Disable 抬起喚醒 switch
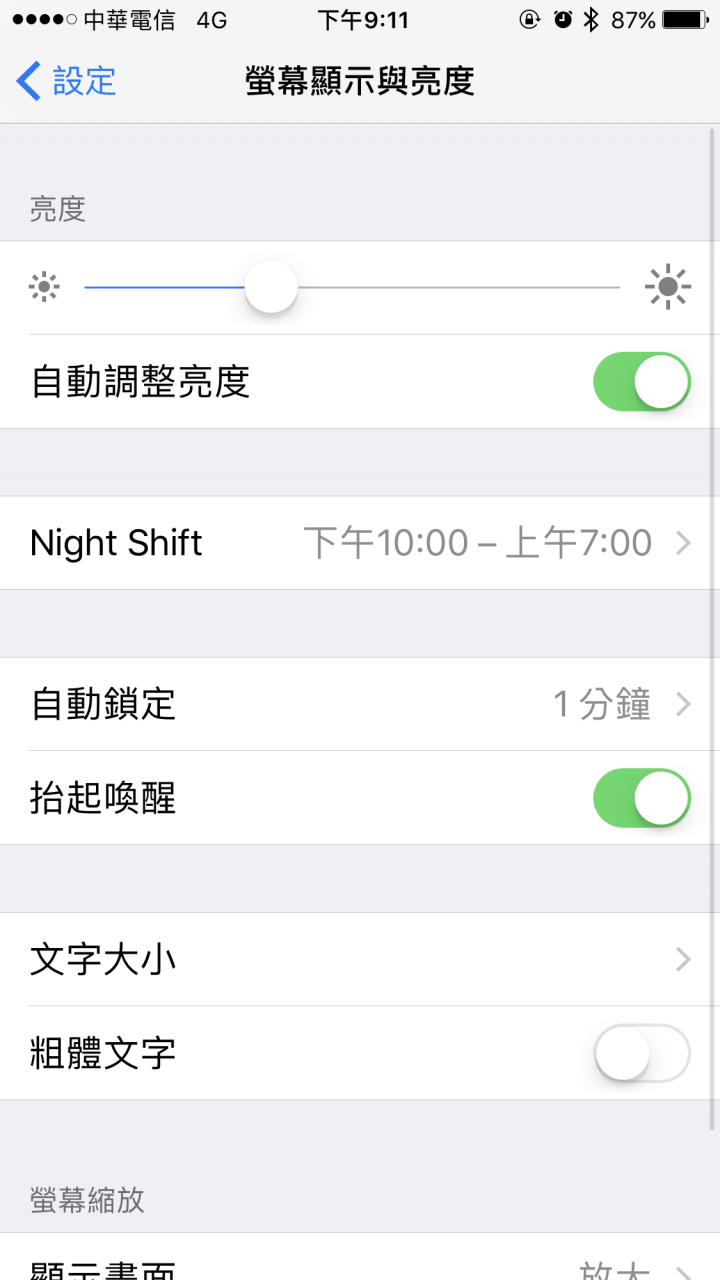The width and height of the screenshot is (720, 1280). 642,798
